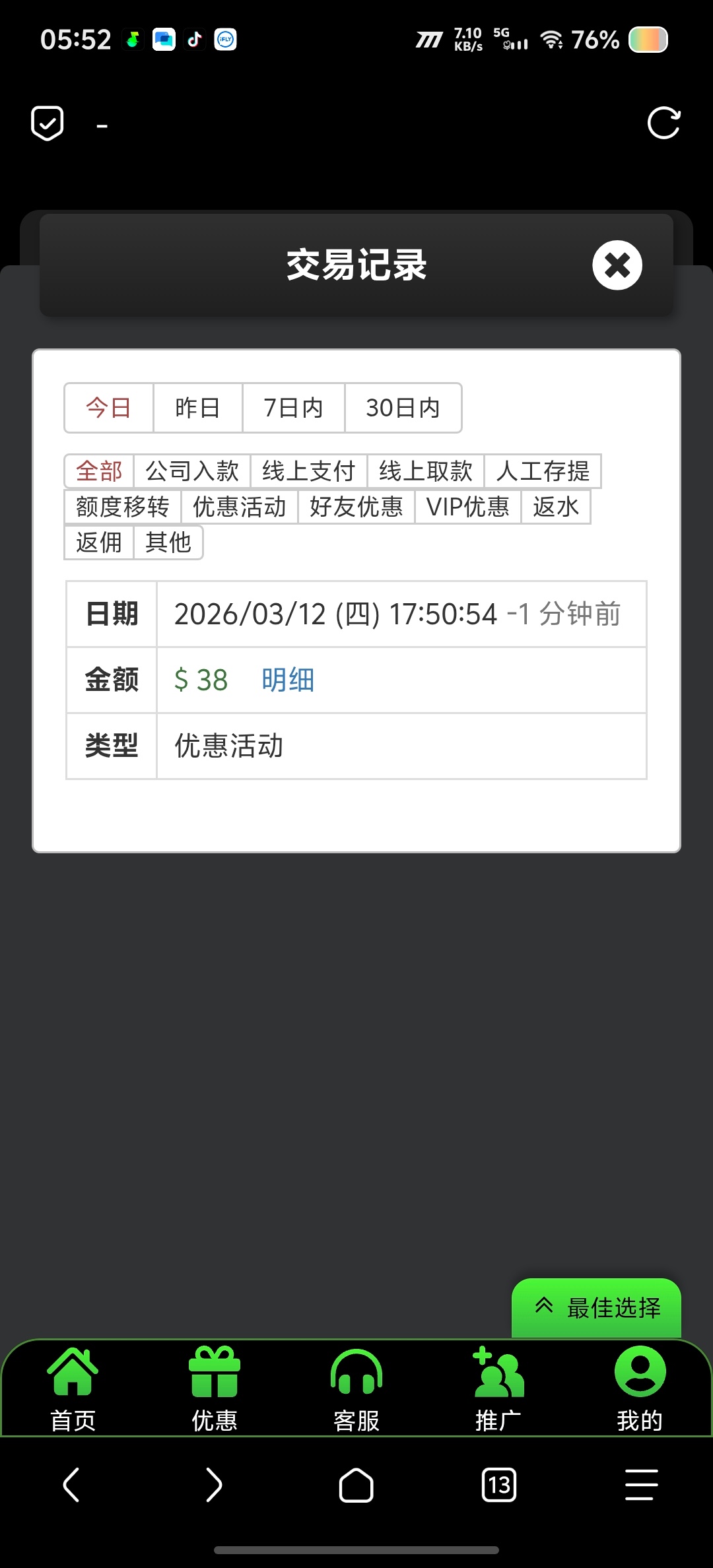Show records from 30日内
This screenshot has height=1568, width=713.
[403, 408]
